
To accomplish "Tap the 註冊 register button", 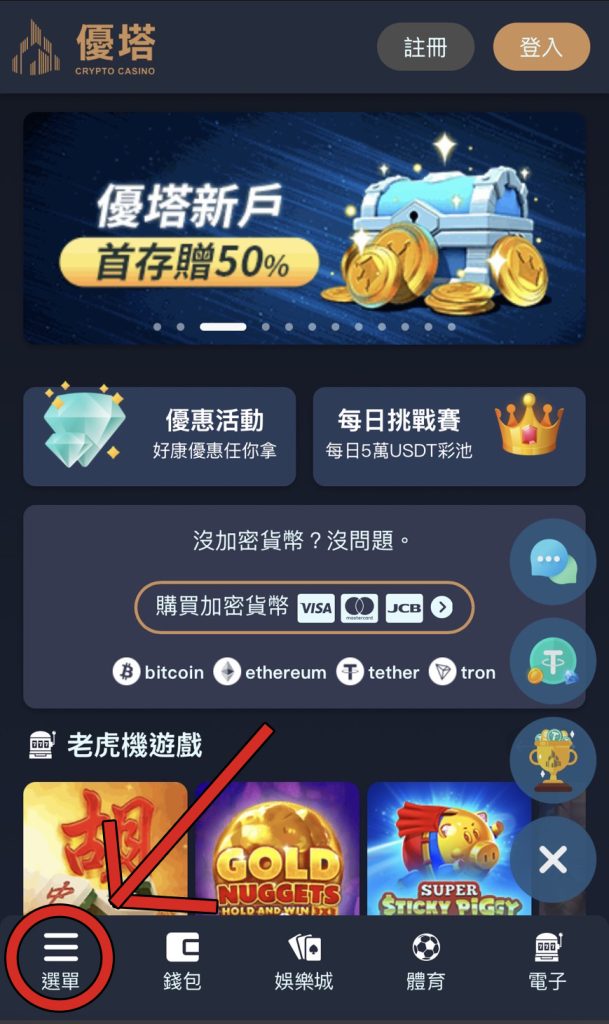I will point(425,47).
